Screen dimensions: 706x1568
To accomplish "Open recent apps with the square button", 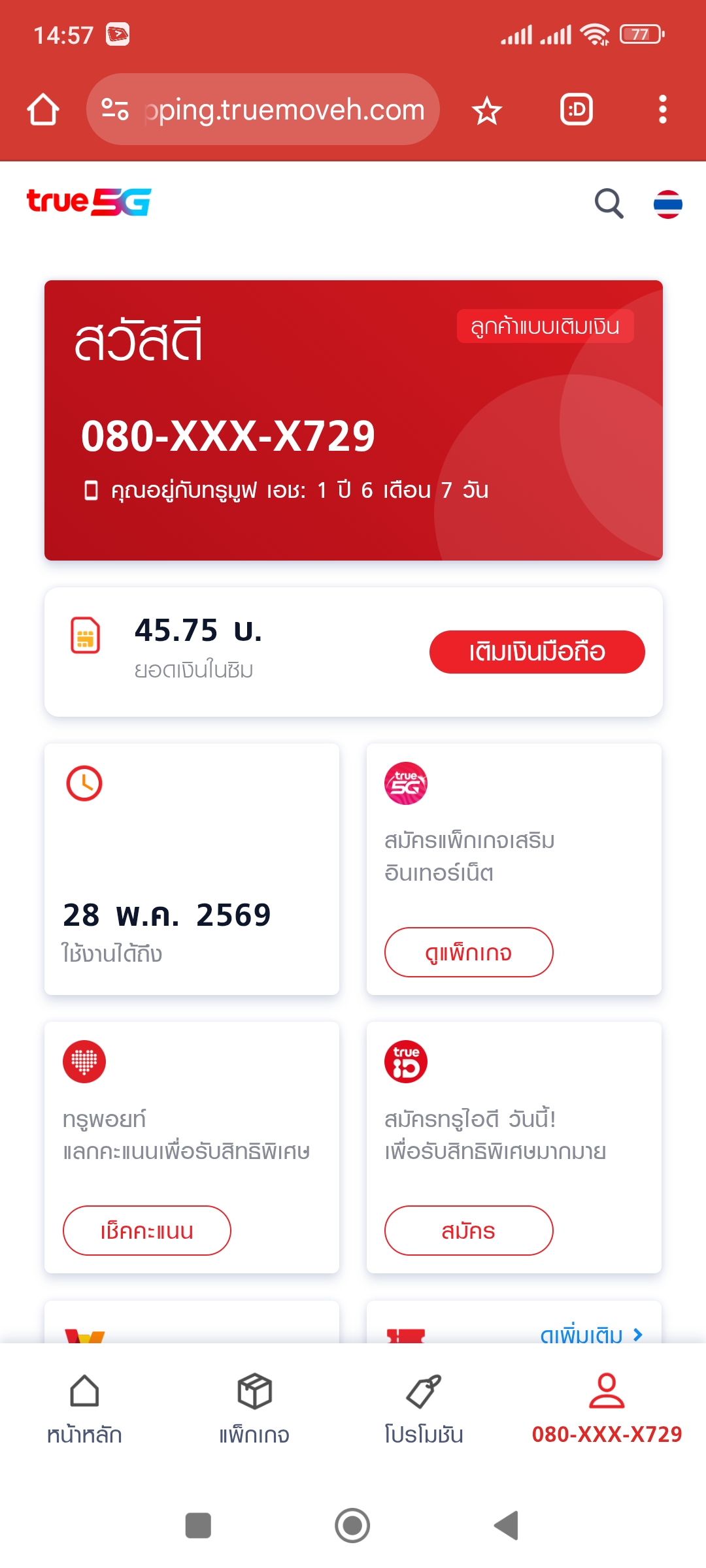I will [x=198, y=1526].
